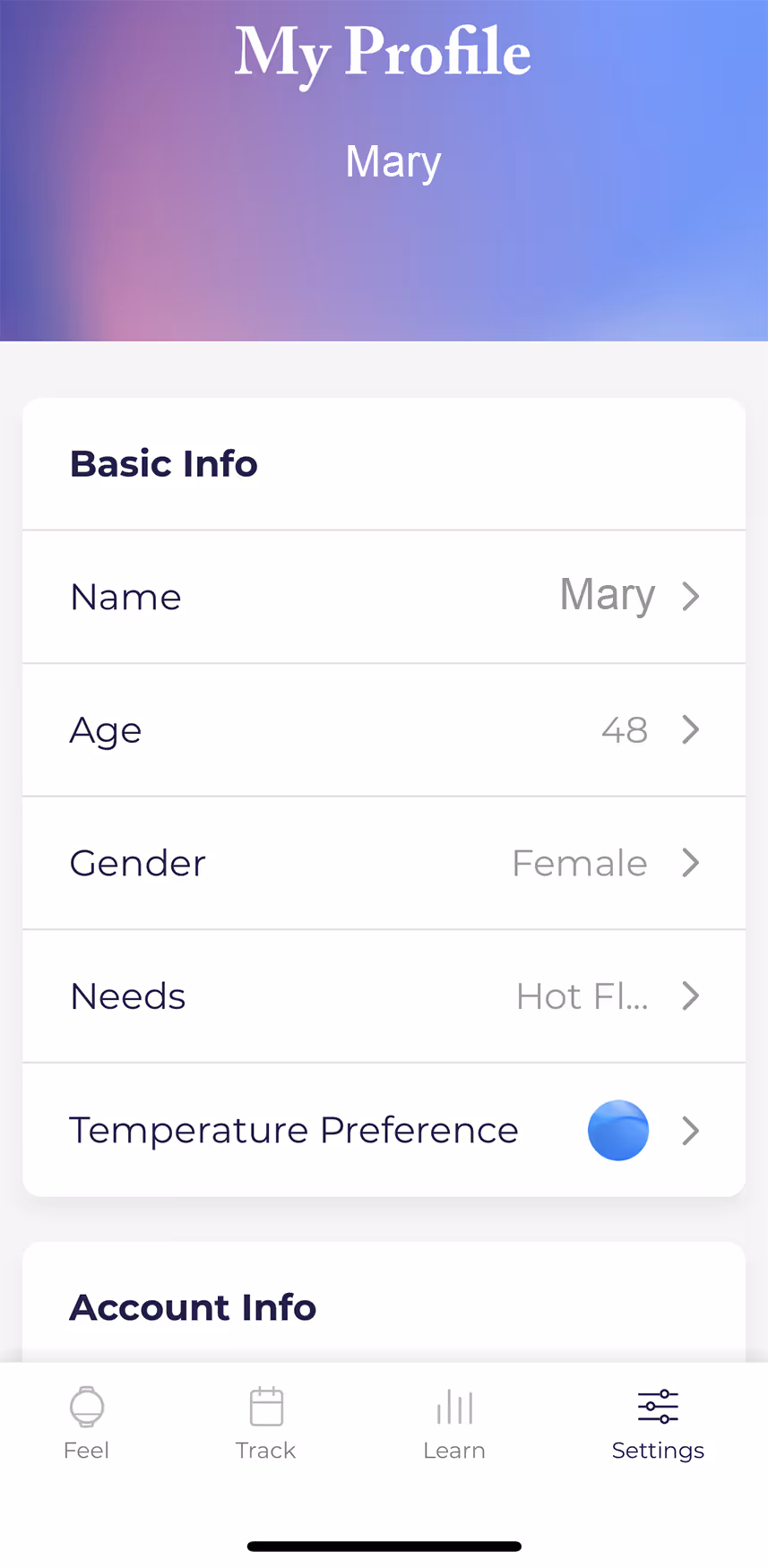
Task: Click the chevron beside Age
Action: 689,729
